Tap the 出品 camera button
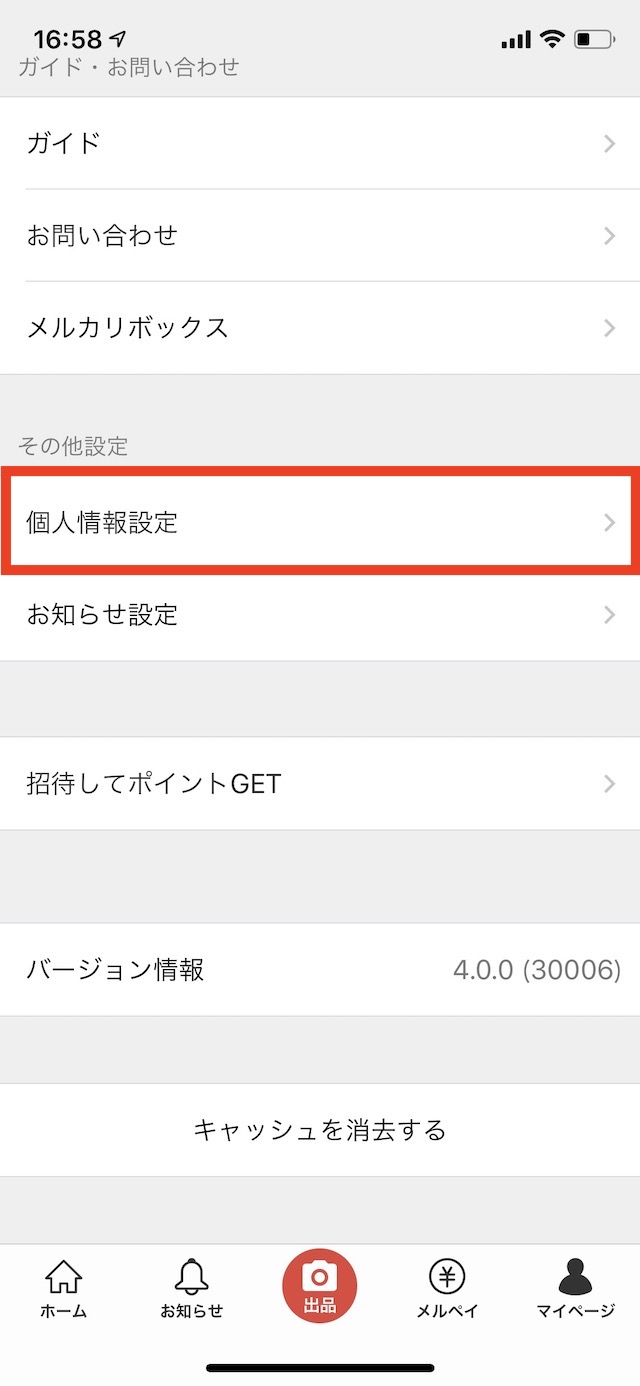 (x=320, y=1286)
